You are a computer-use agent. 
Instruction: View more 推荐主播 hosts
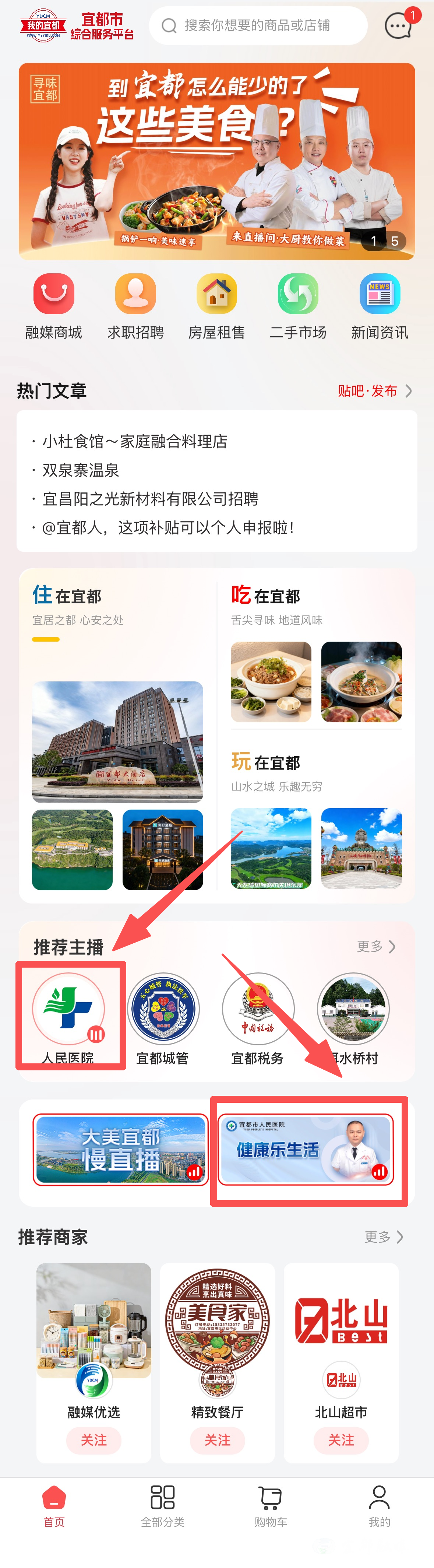tap(375, 947)
